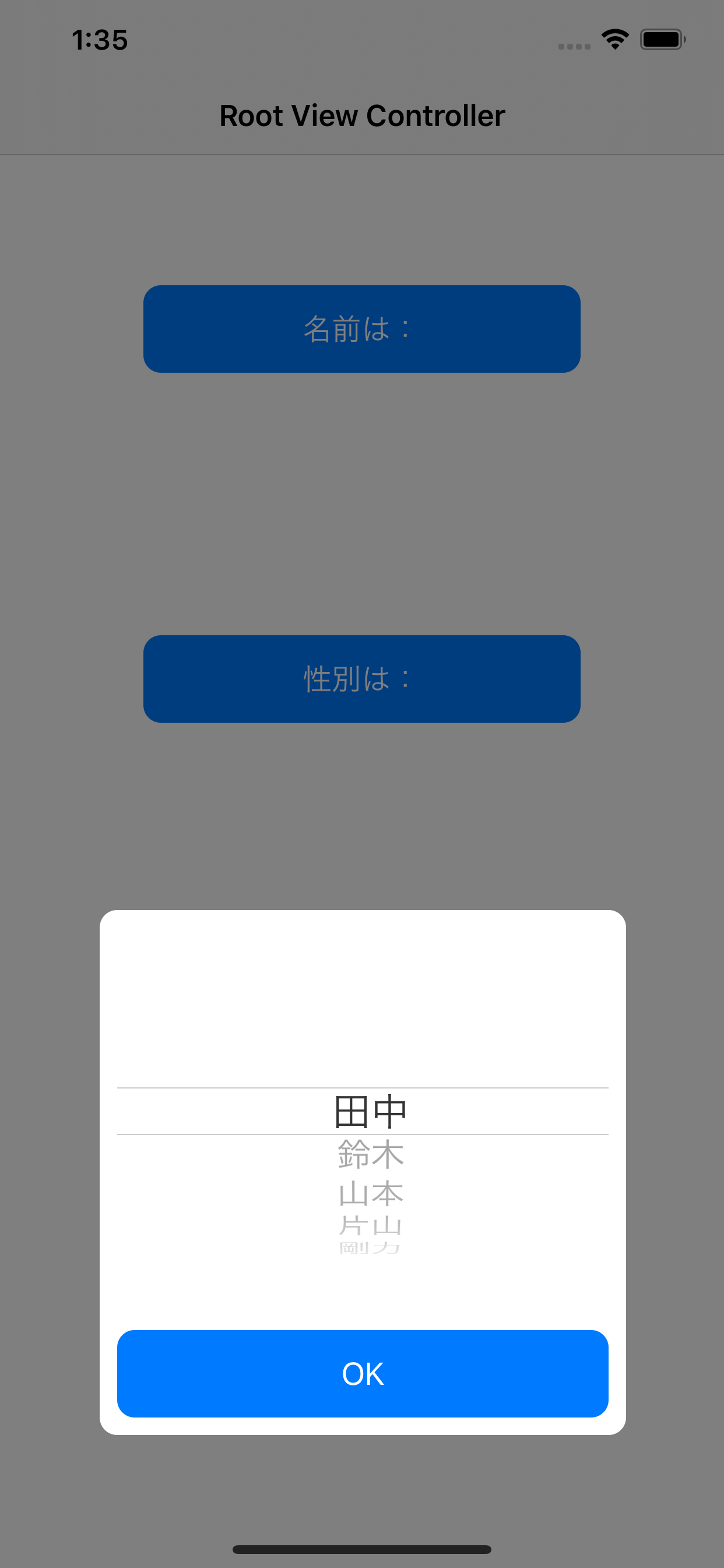Image resolution: width=724 pixels, height=1568 pixels.
Task: Confirm the picker selection with OK
Action: (363, 1373)
